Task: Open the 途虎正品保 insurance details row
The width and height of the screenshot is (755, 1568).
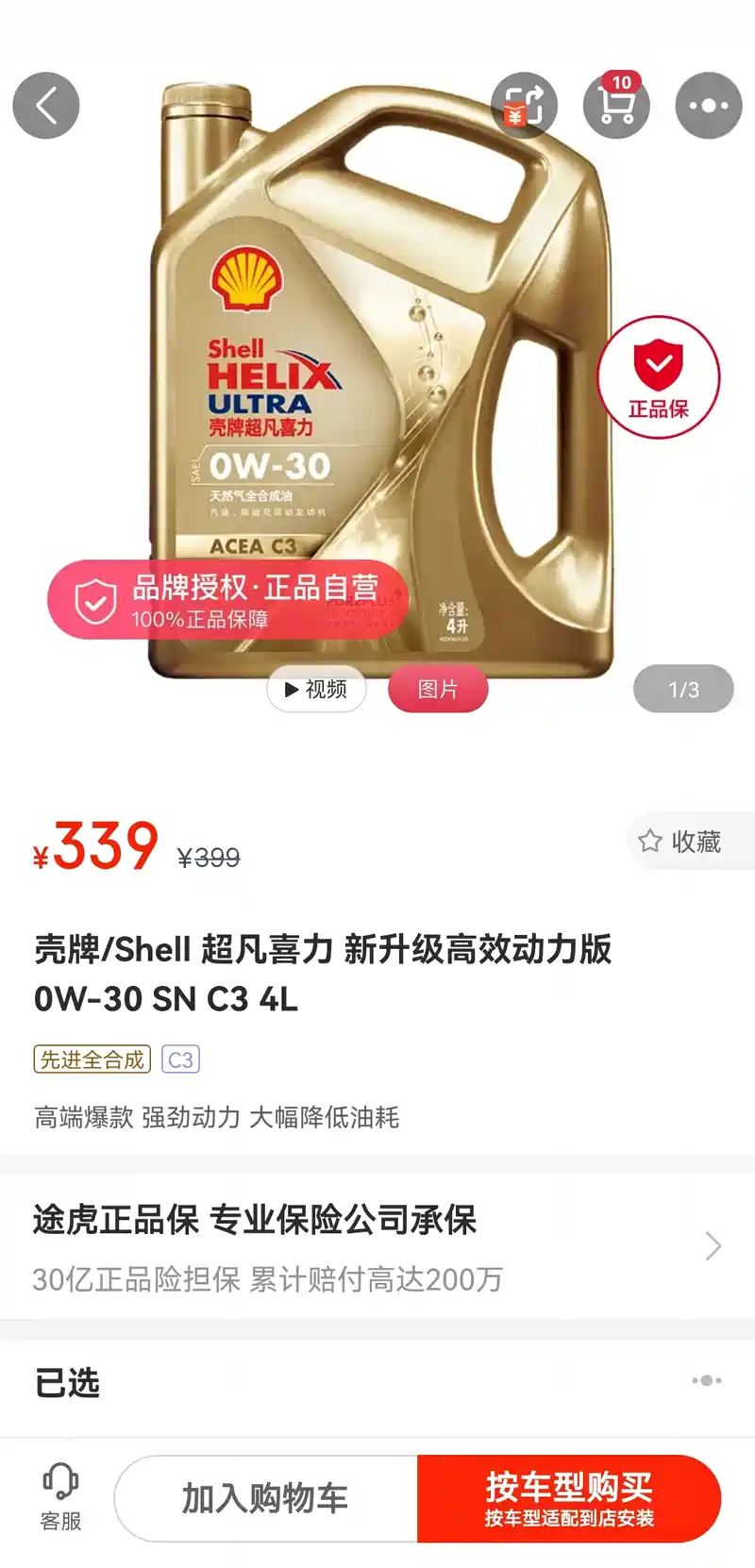Action: (377, 1245)
